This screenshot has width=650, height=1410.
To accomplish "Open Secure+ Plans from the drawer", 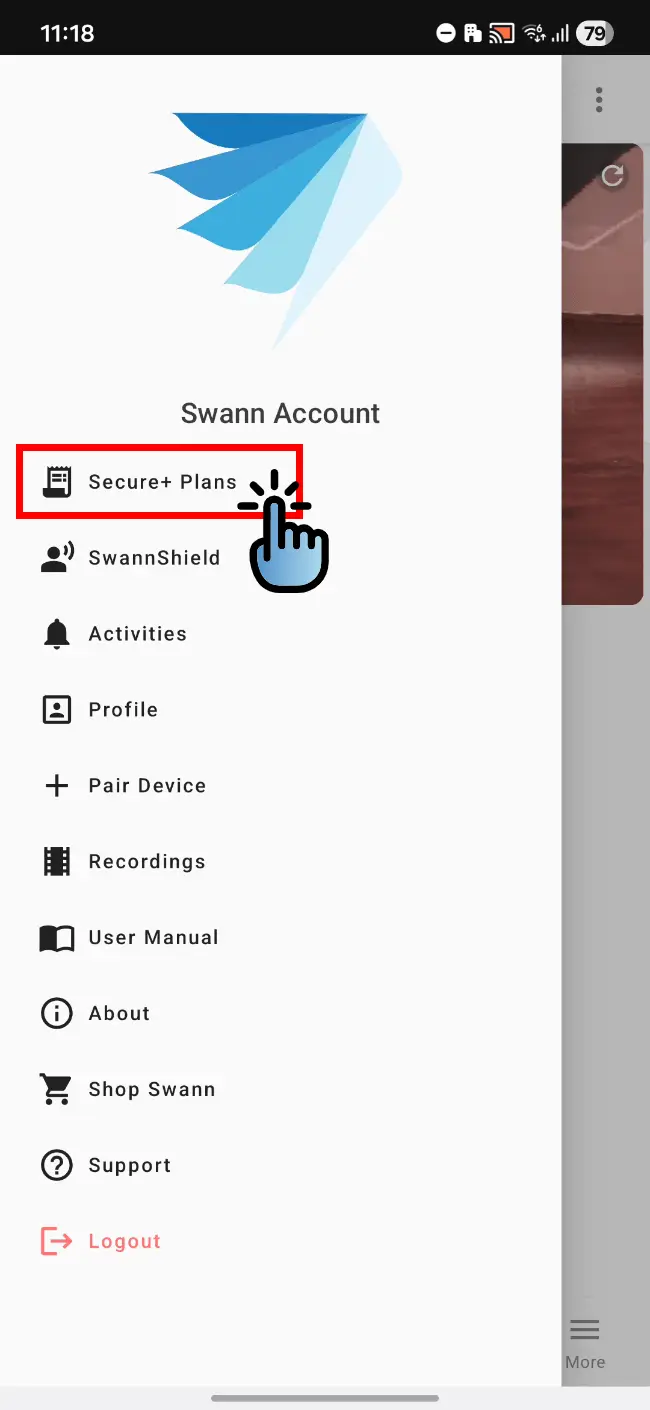I will pos(160,482).
